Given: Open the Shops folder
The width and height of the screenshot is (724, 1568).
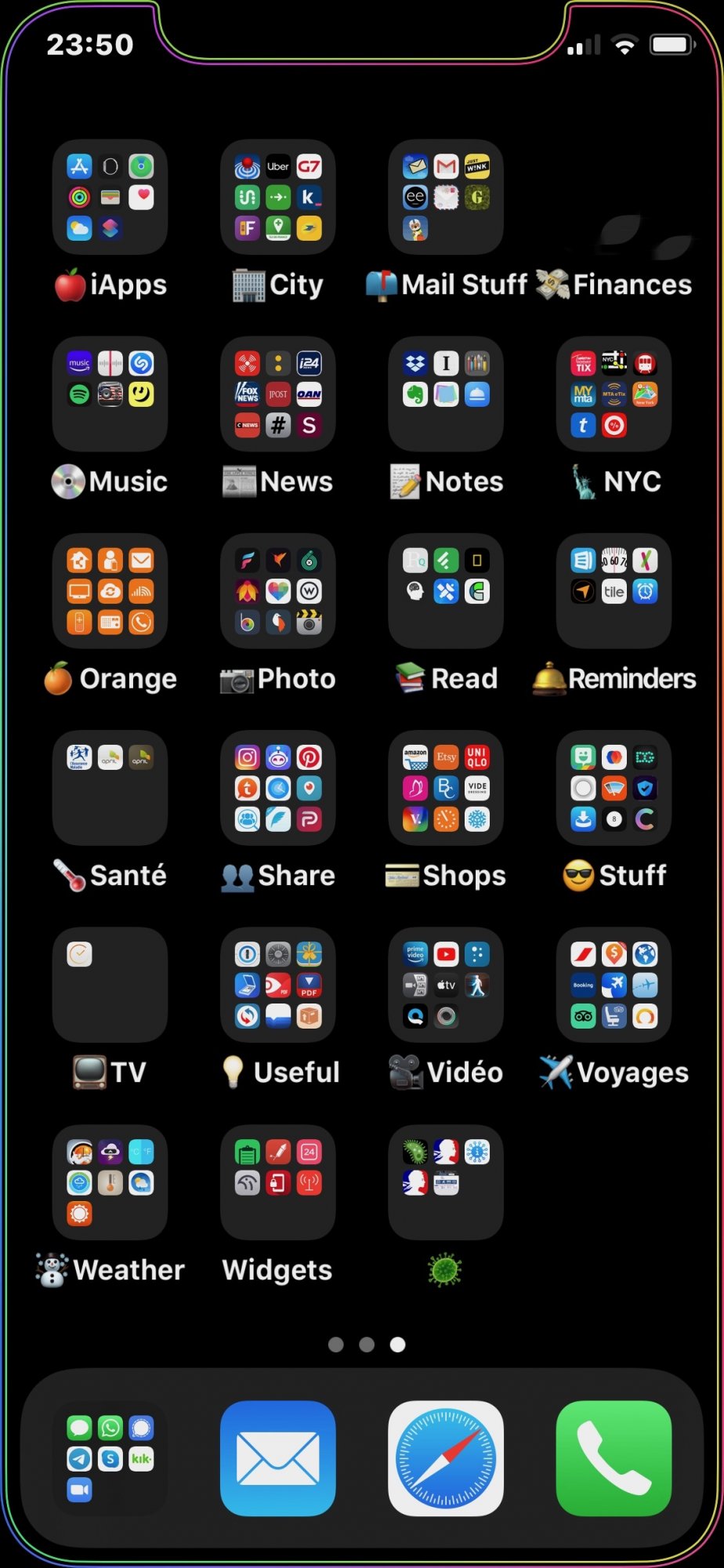Looking at the screenshot, I should (x=446, y=788).
